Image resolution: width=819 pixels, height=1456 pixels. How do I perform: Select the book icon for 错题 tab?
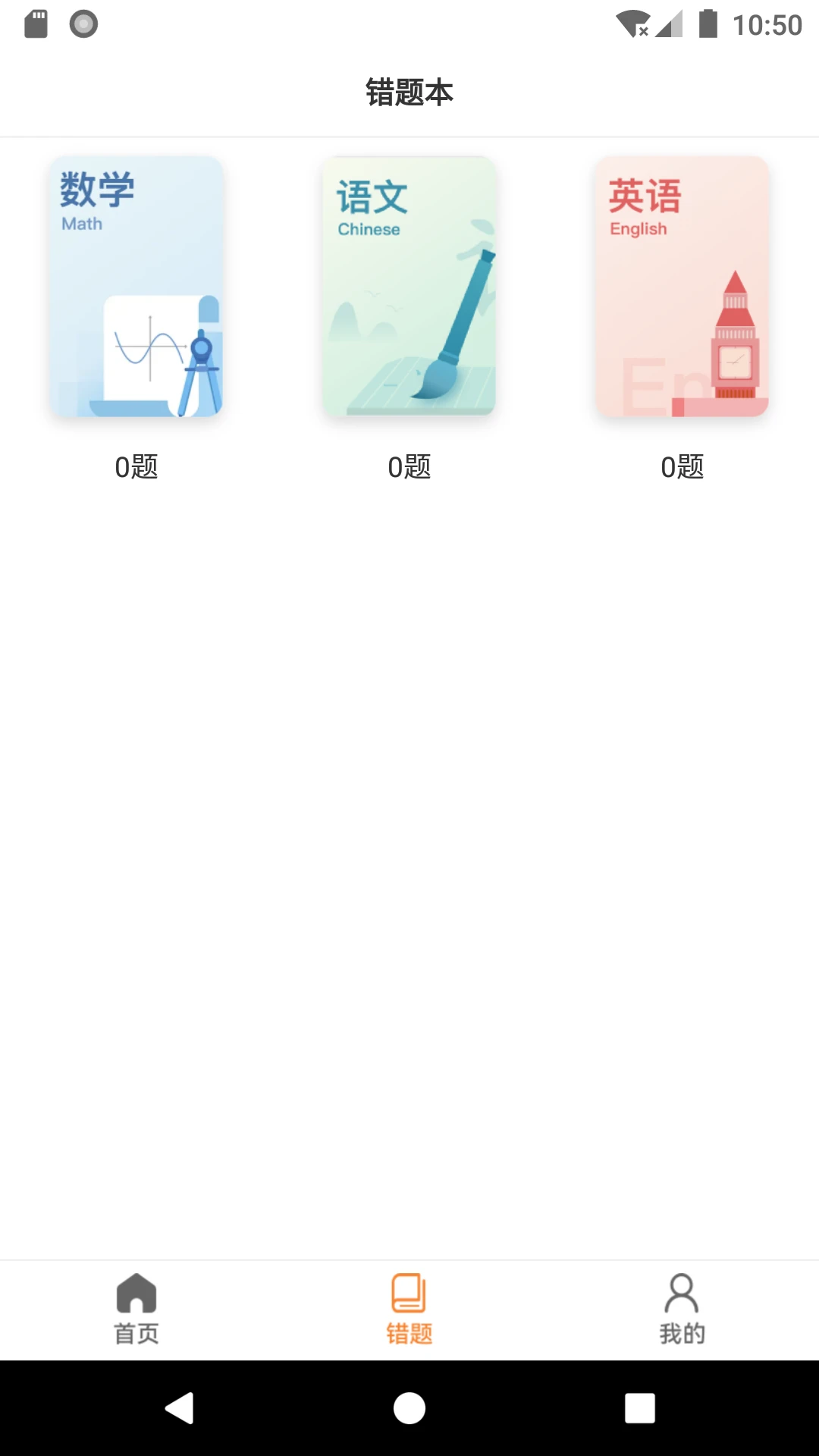409,1293
